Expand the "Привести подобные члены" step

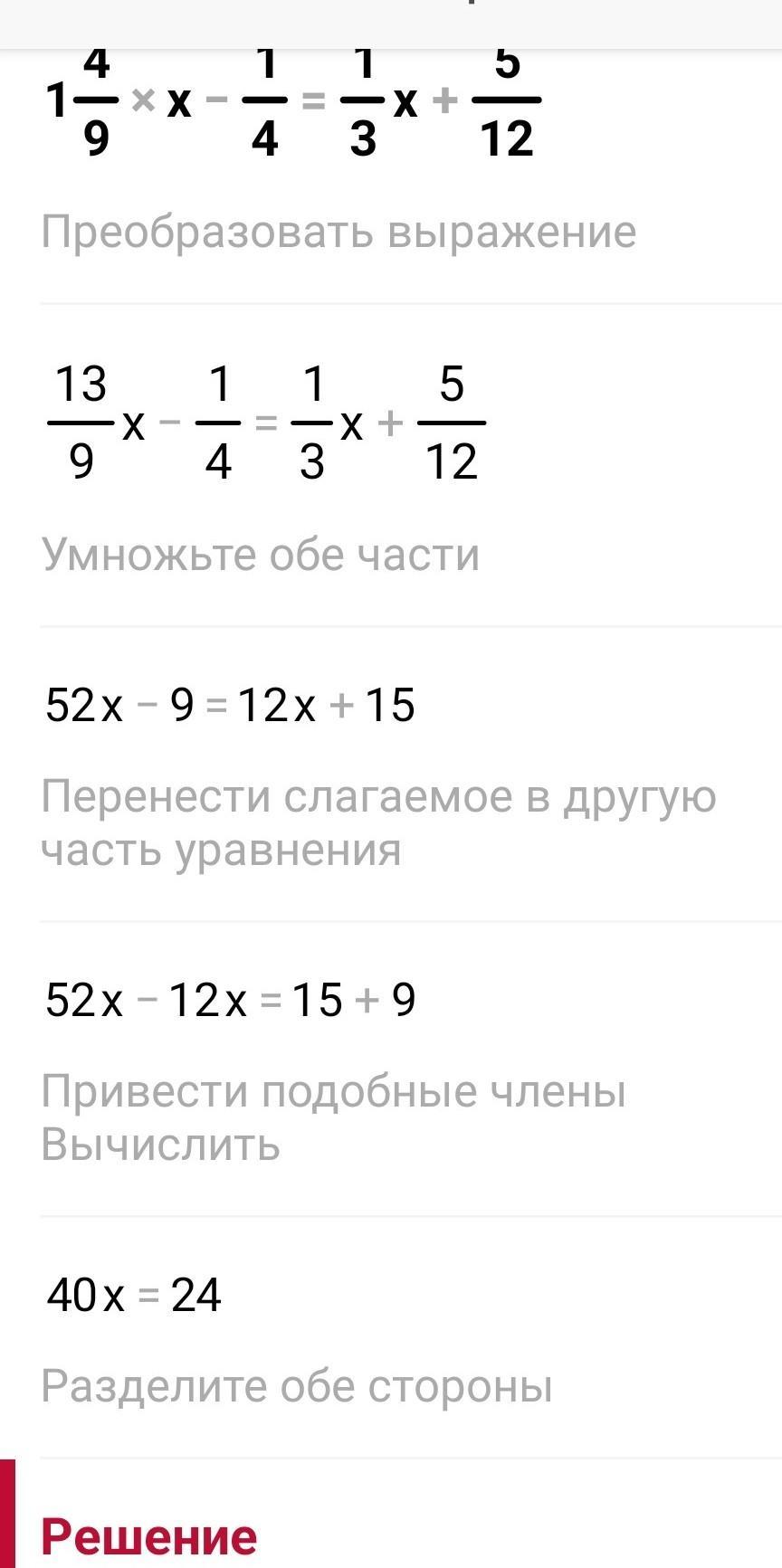(333, 1091)
